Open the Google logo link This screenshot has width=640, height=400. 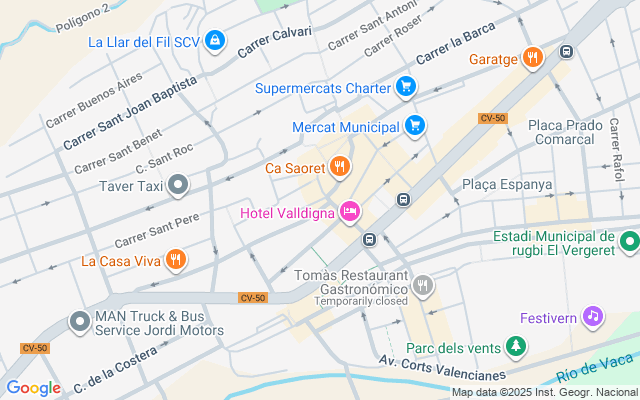coord(33,388)
